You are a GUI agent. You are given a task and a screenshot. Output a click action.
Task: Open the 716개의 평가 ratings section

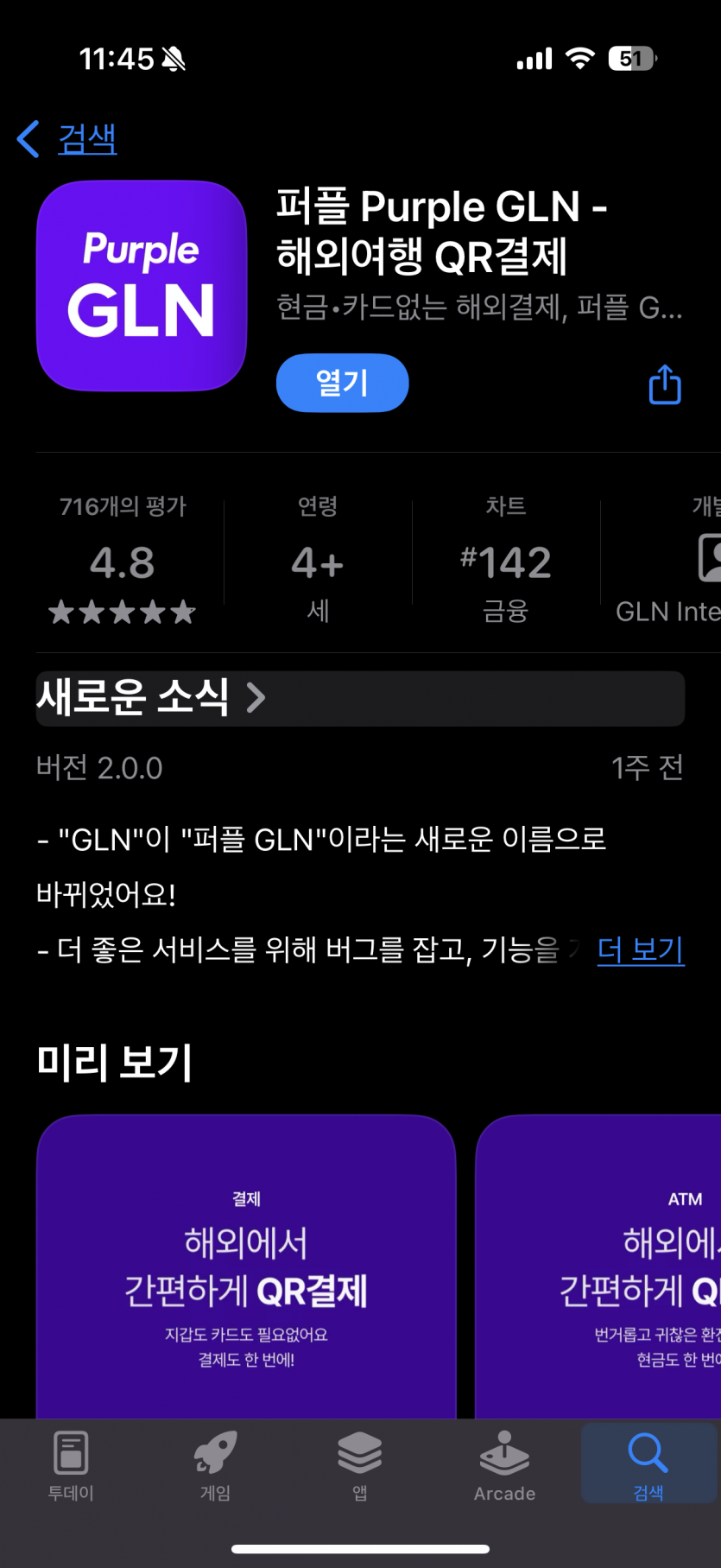click(x=123, y=560)
